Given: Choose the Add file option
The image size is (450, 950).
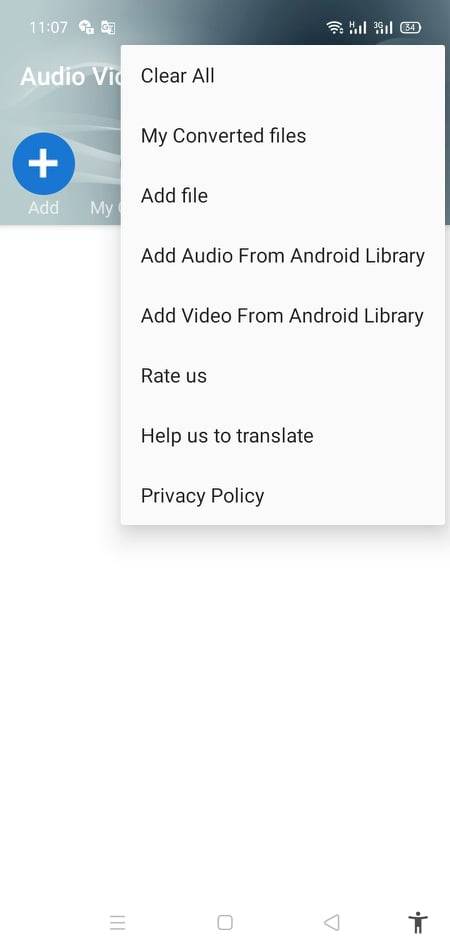Looking at the screenshot, I should click(x=282, y=196).
